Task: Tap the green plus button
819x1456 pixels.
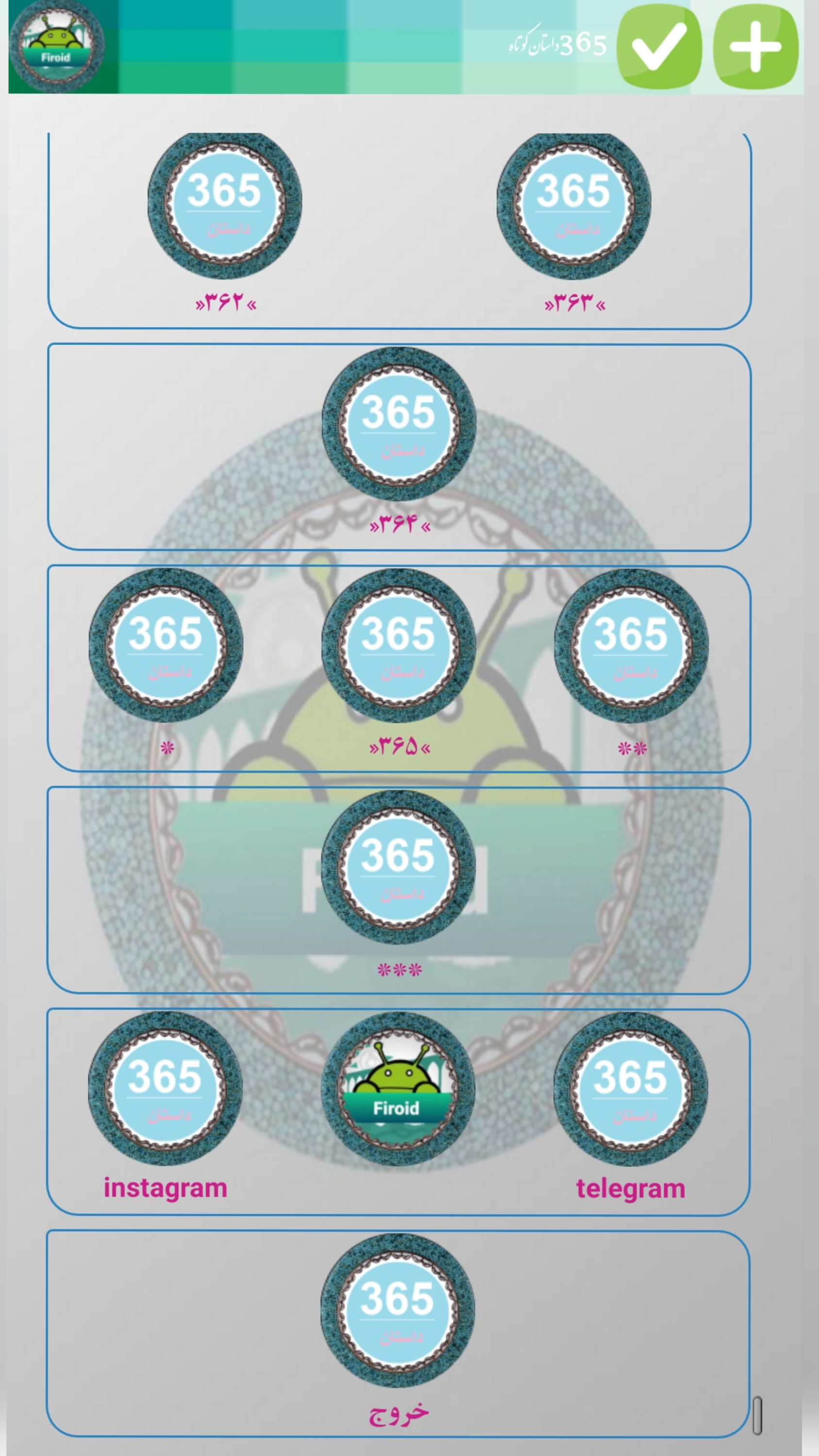Action: pos(756,46)
